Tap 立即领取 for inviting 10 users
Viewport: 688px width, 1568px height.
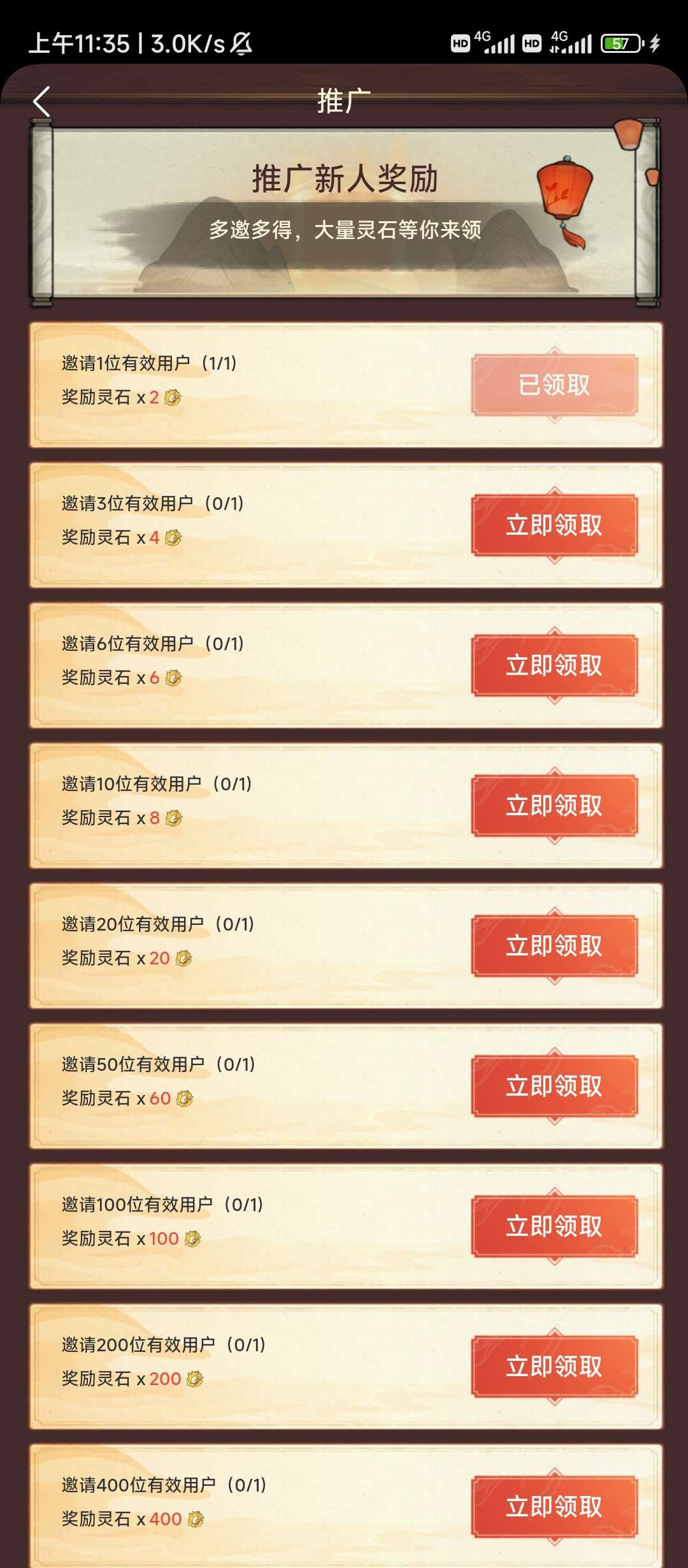(554, 806)
